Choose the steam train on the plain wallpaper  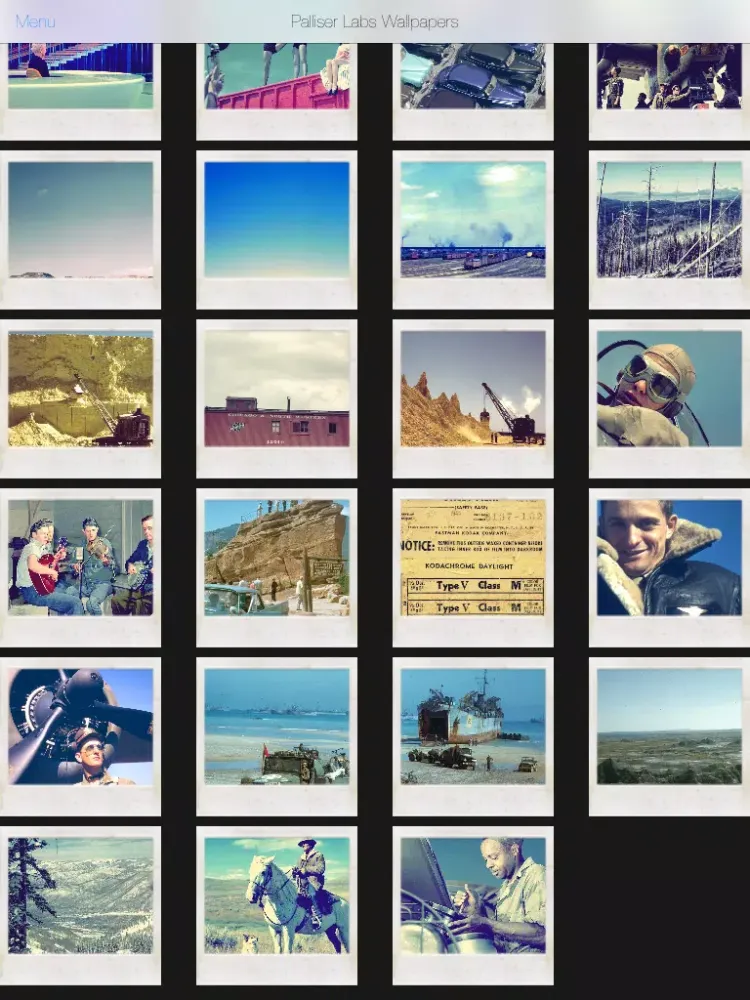(473, 220)
